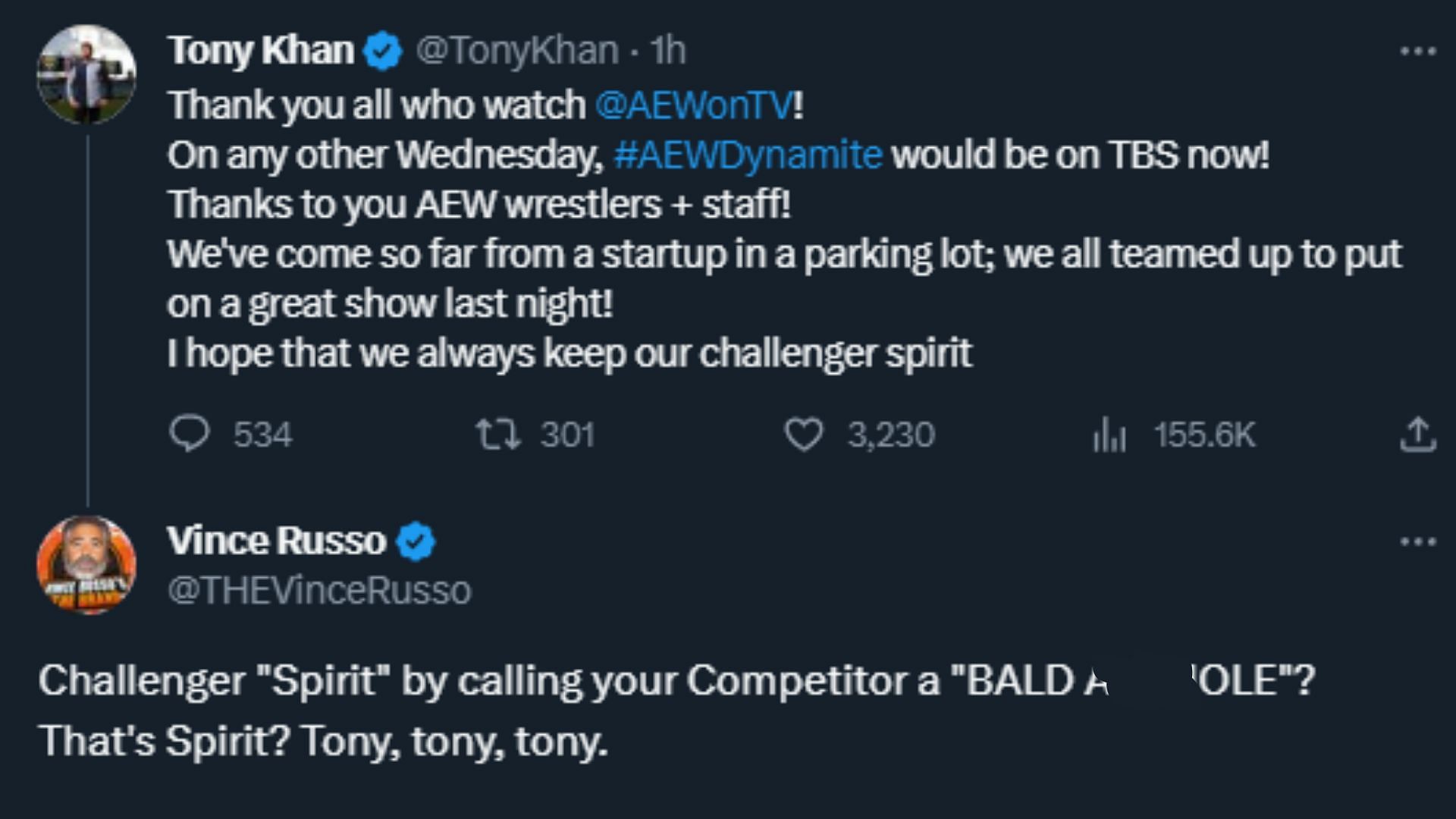The height and width of the screenshot is (819, 1456).
Task: Like Tony Khan's tweet
Action: (x=803, y=435)
